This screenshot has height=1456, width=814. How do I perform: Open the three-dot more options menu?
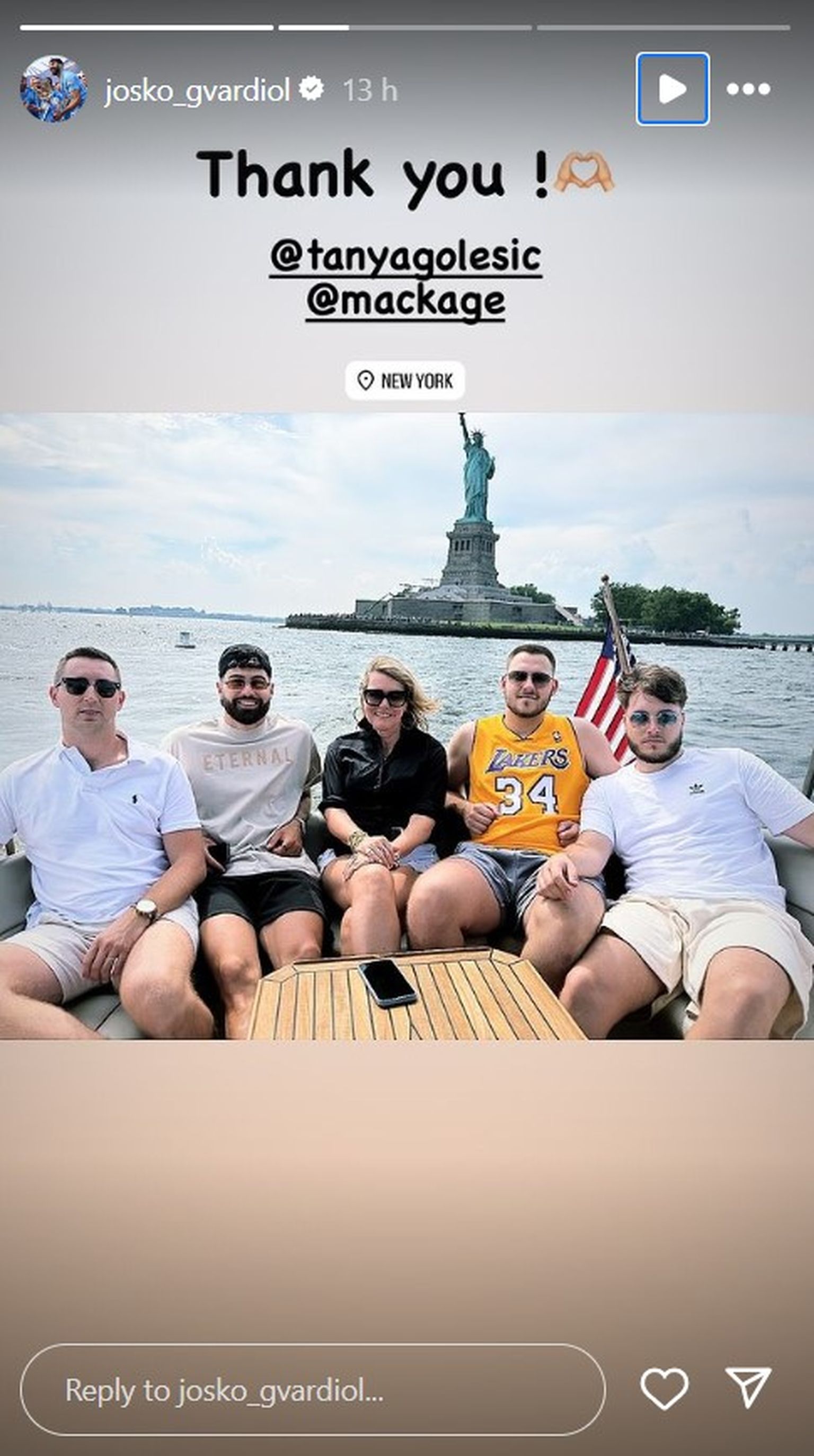748,90
